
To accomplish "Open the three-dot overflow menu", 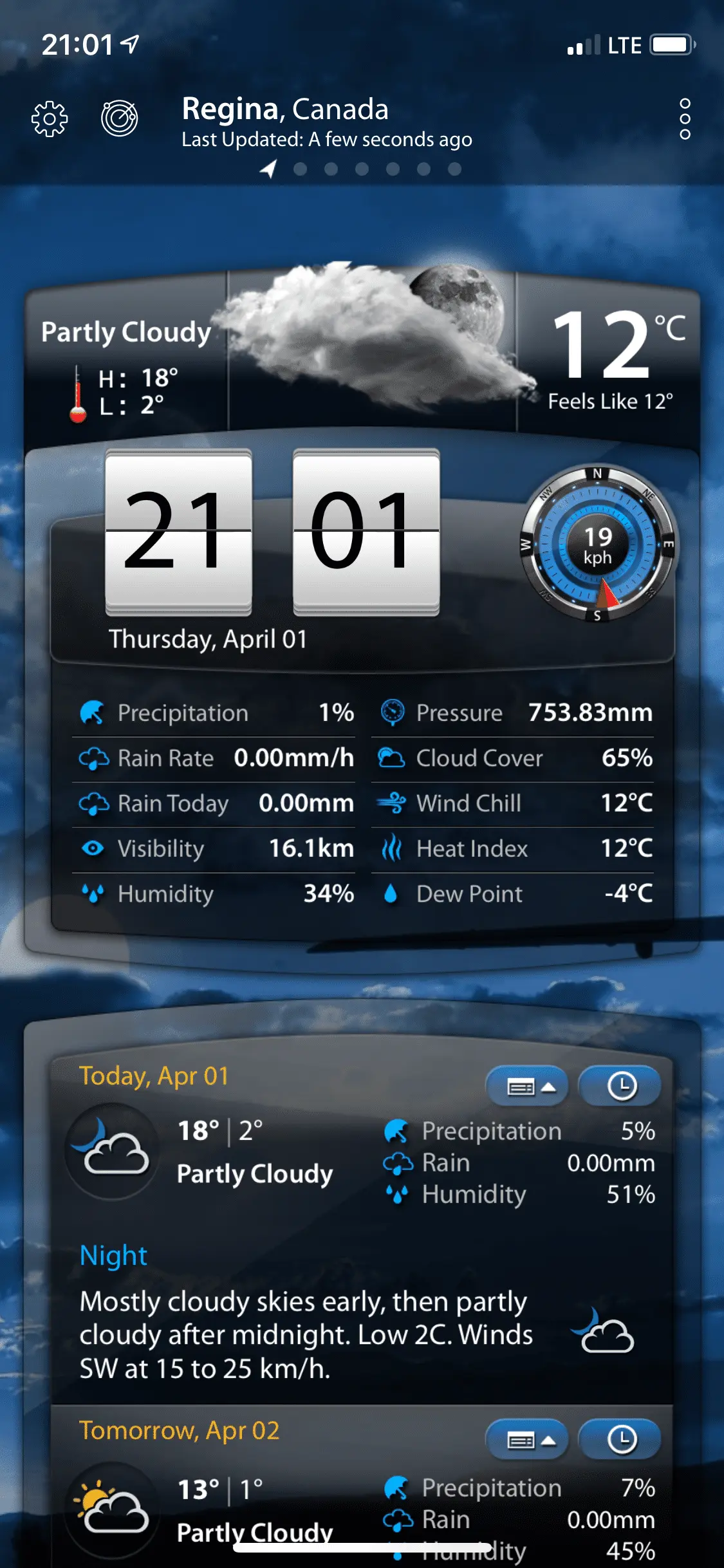I will (x=685, y=119).
